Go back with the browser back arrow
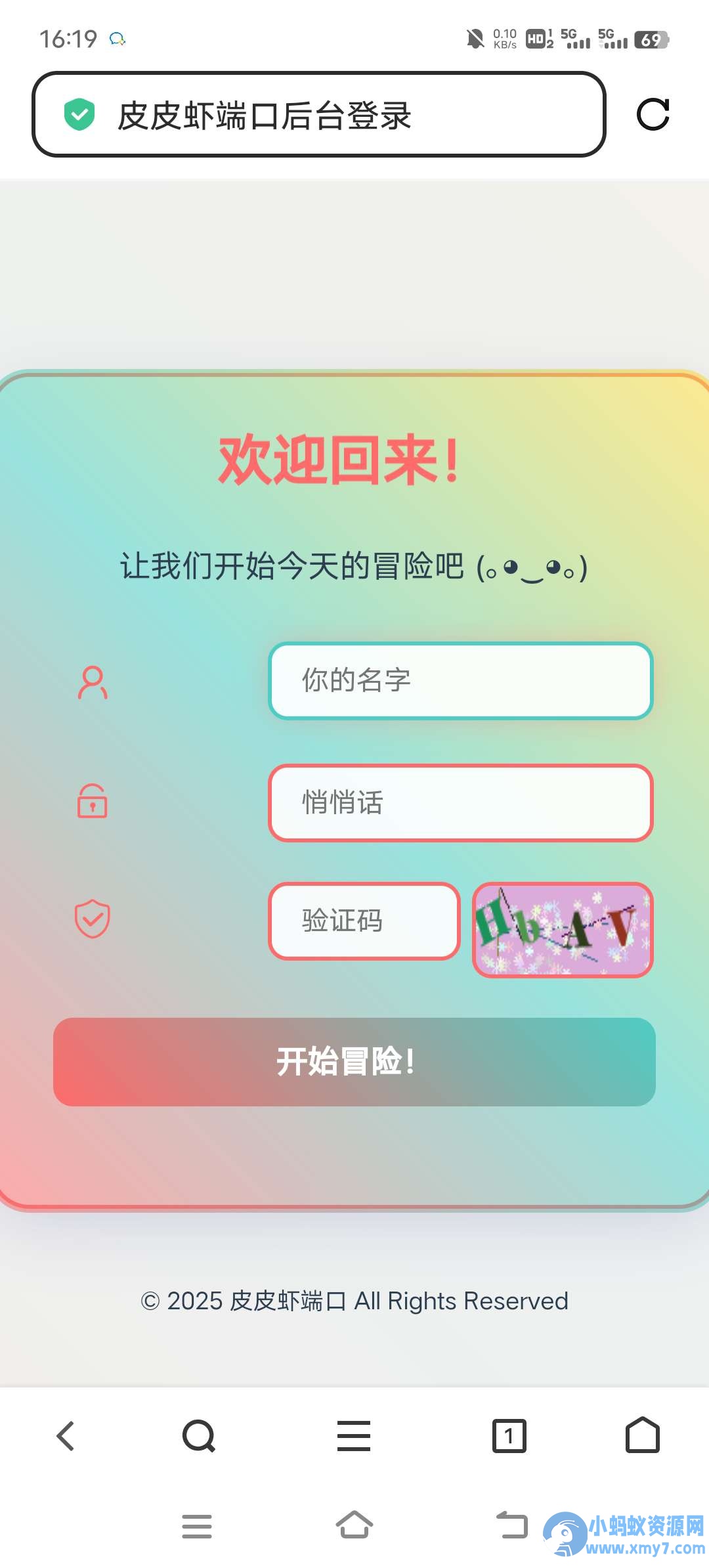Image resolution: width=709 pixels, height=1568 pixels. point(66,1436)
